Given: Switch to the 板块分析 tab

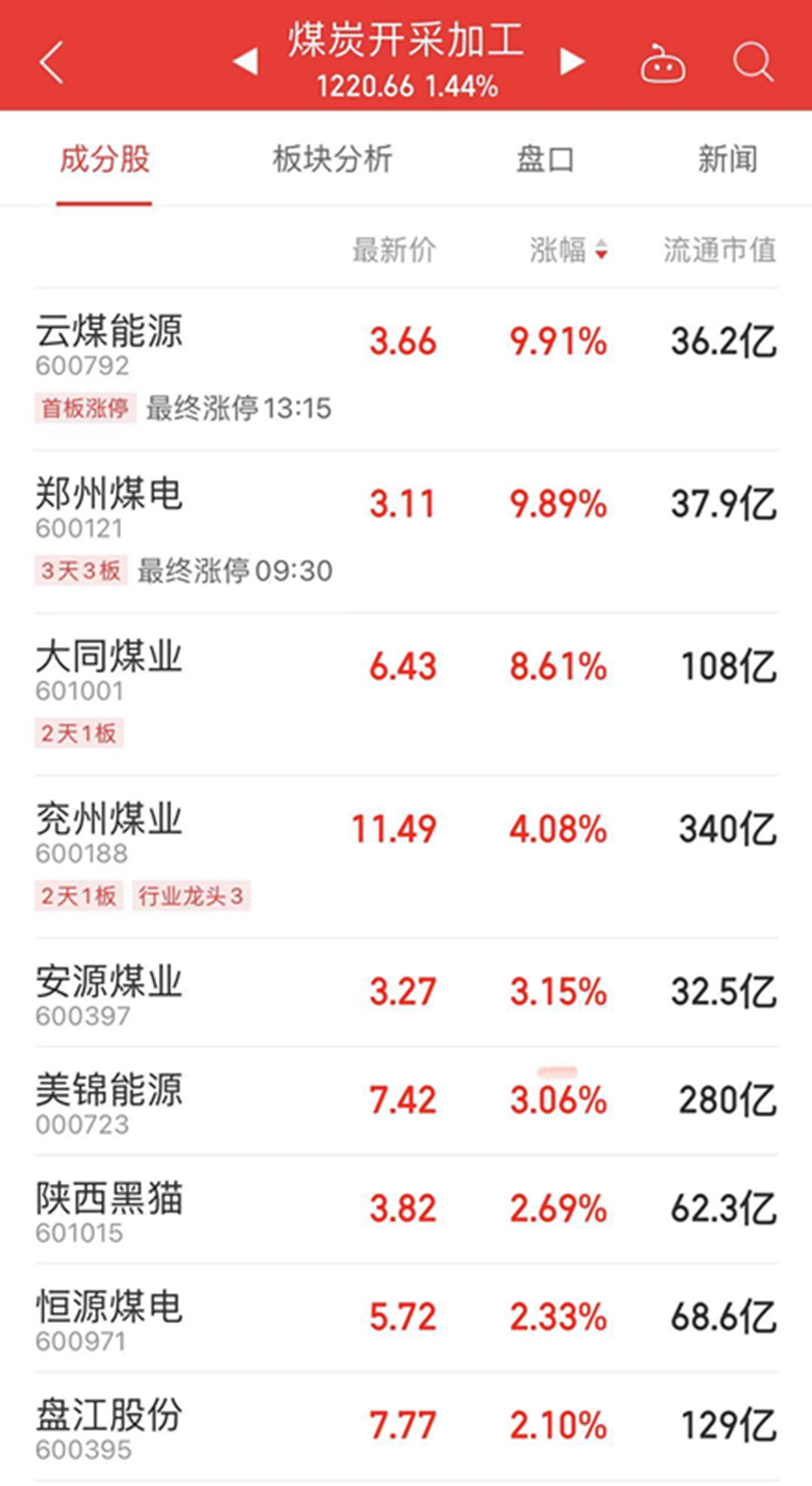Looking at the screenshot, I should click(332, 160).
